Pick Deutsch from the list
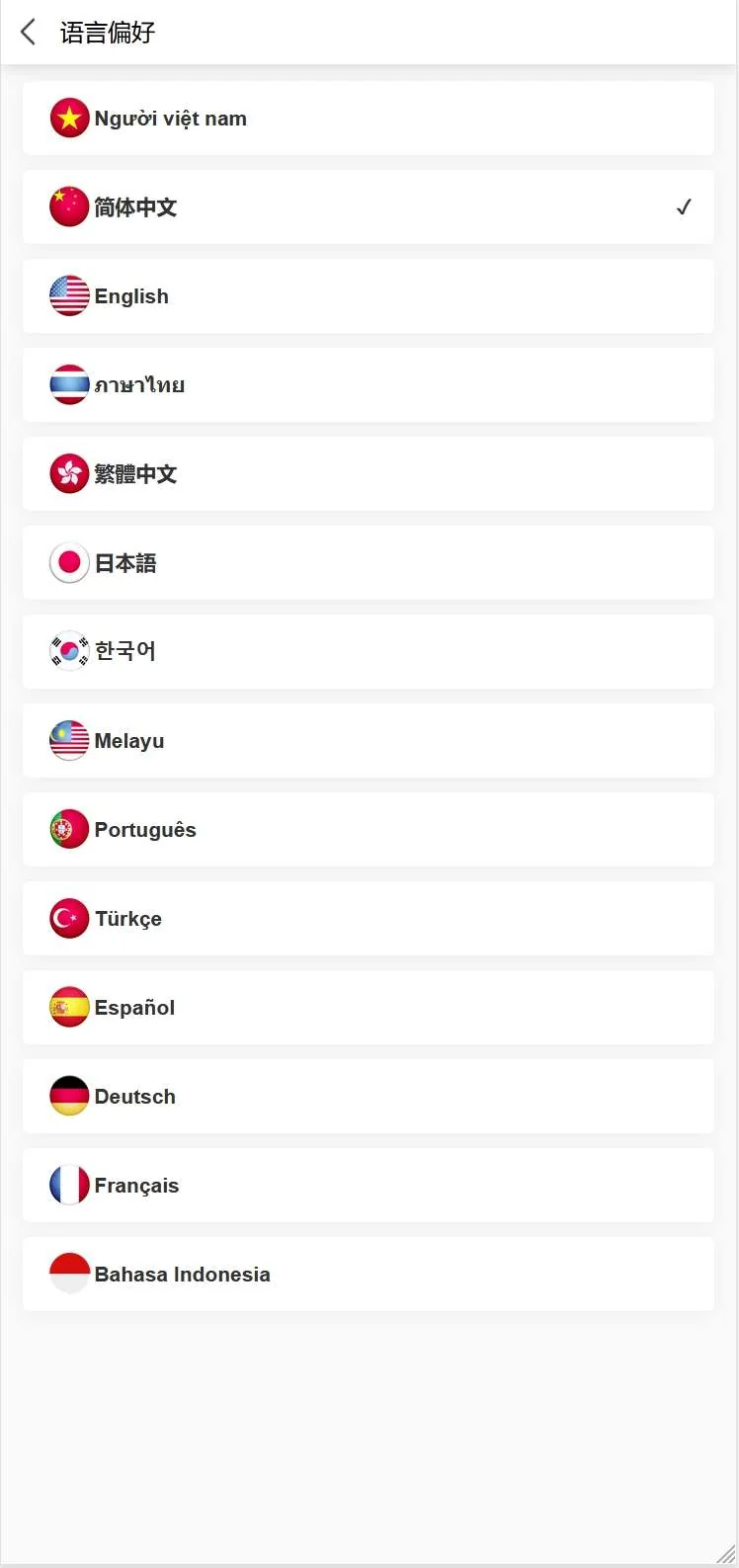 (x=368, y=1097)
